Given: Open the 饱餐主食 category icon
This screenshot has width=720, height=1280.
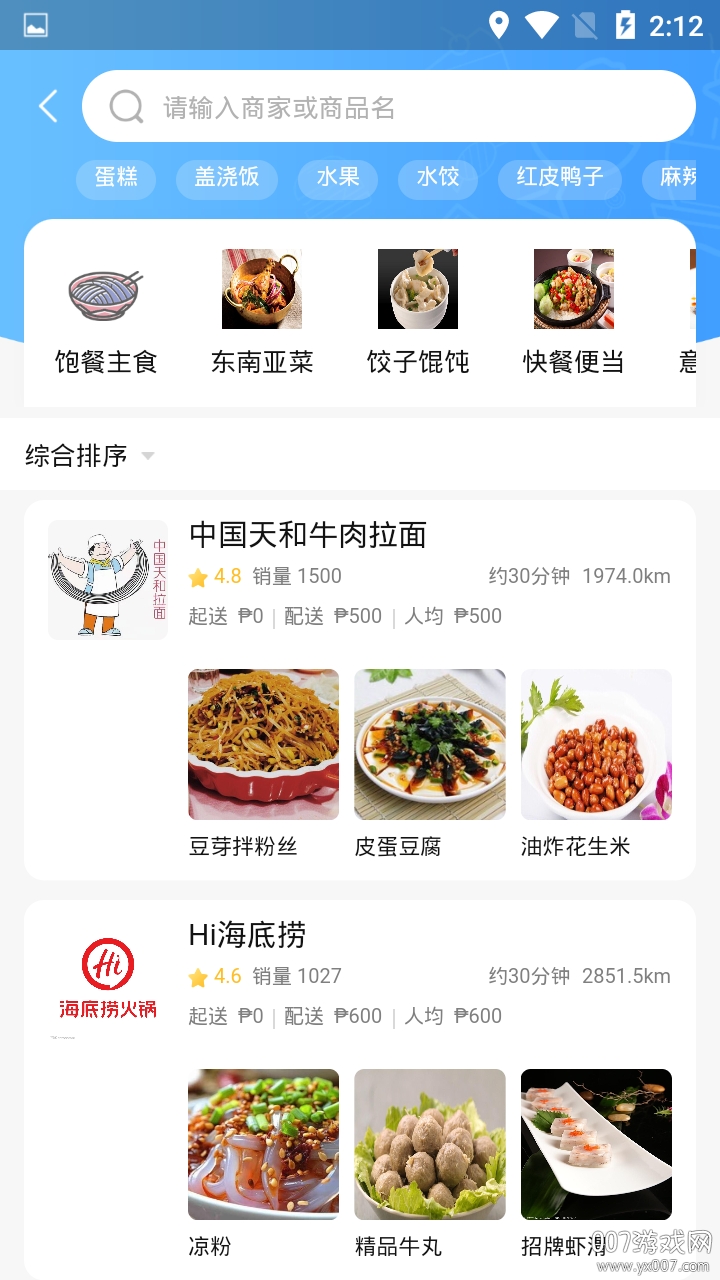Looking at the screenshot, I should [x=107, y=290].
